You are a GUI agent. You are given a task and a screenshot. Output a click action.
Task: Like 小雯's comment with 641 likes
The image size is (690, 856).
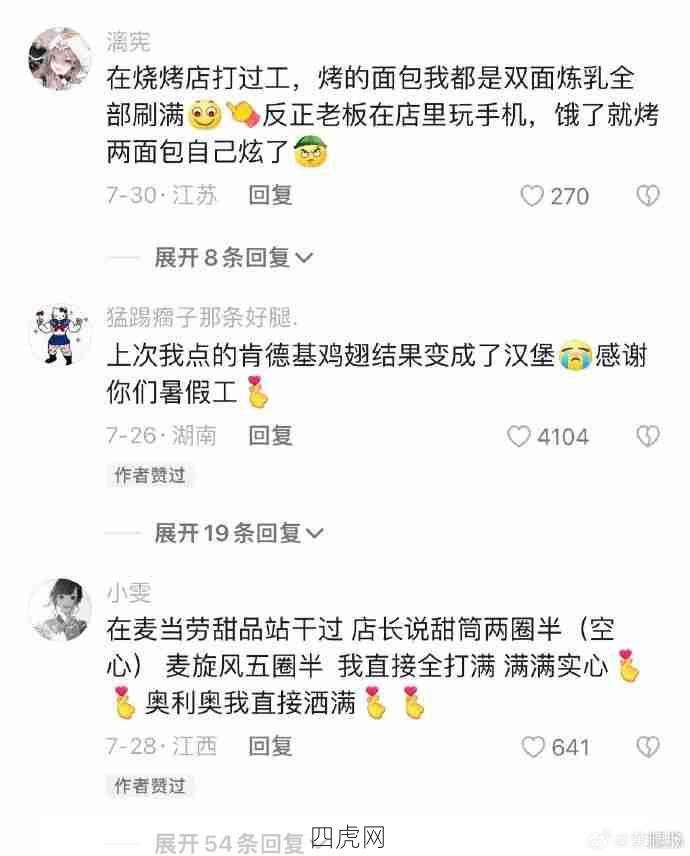(535, 746)
